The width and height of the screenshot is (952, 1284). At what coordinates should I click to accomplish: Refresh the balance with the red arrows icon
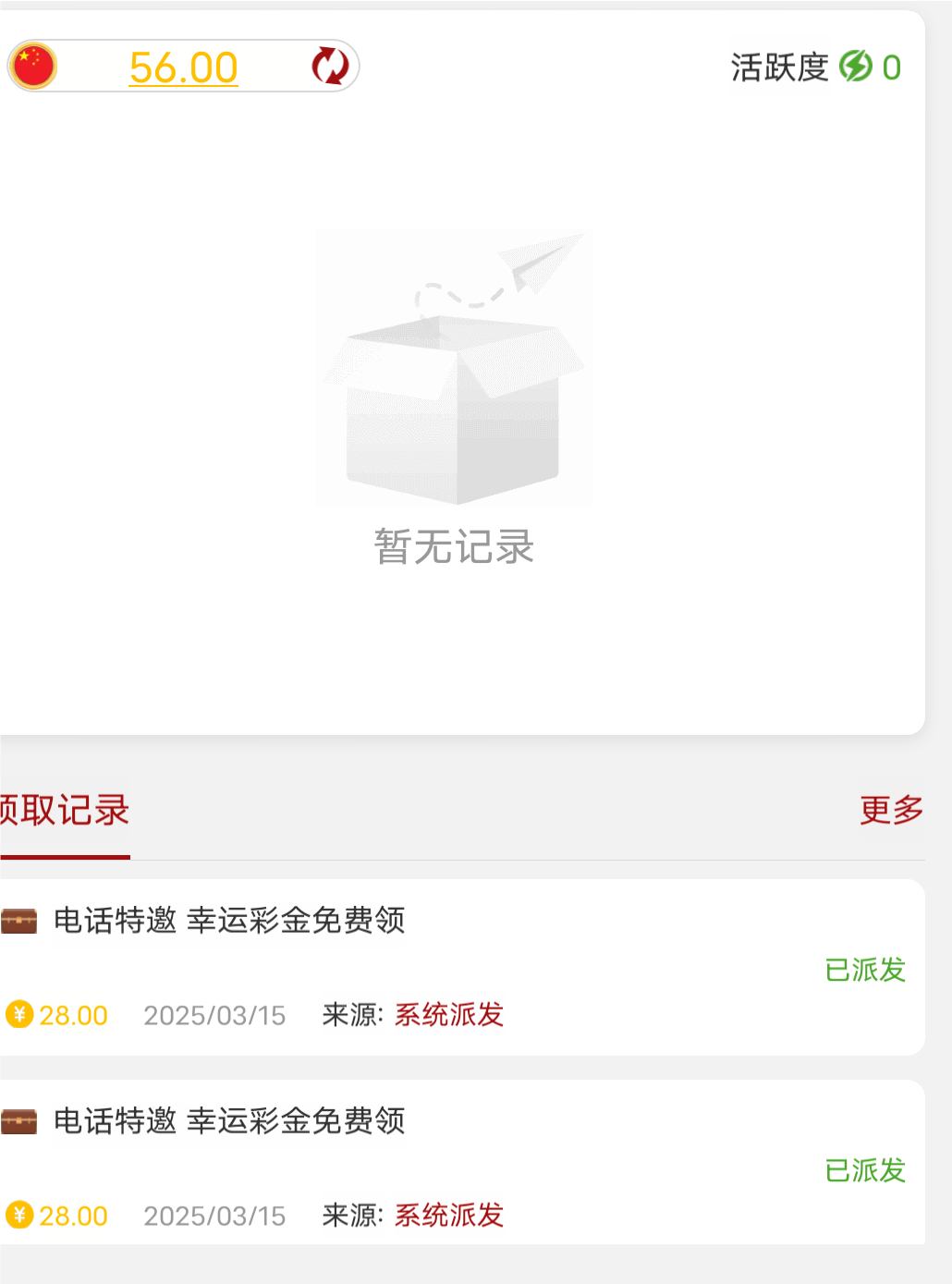point(330,67)
